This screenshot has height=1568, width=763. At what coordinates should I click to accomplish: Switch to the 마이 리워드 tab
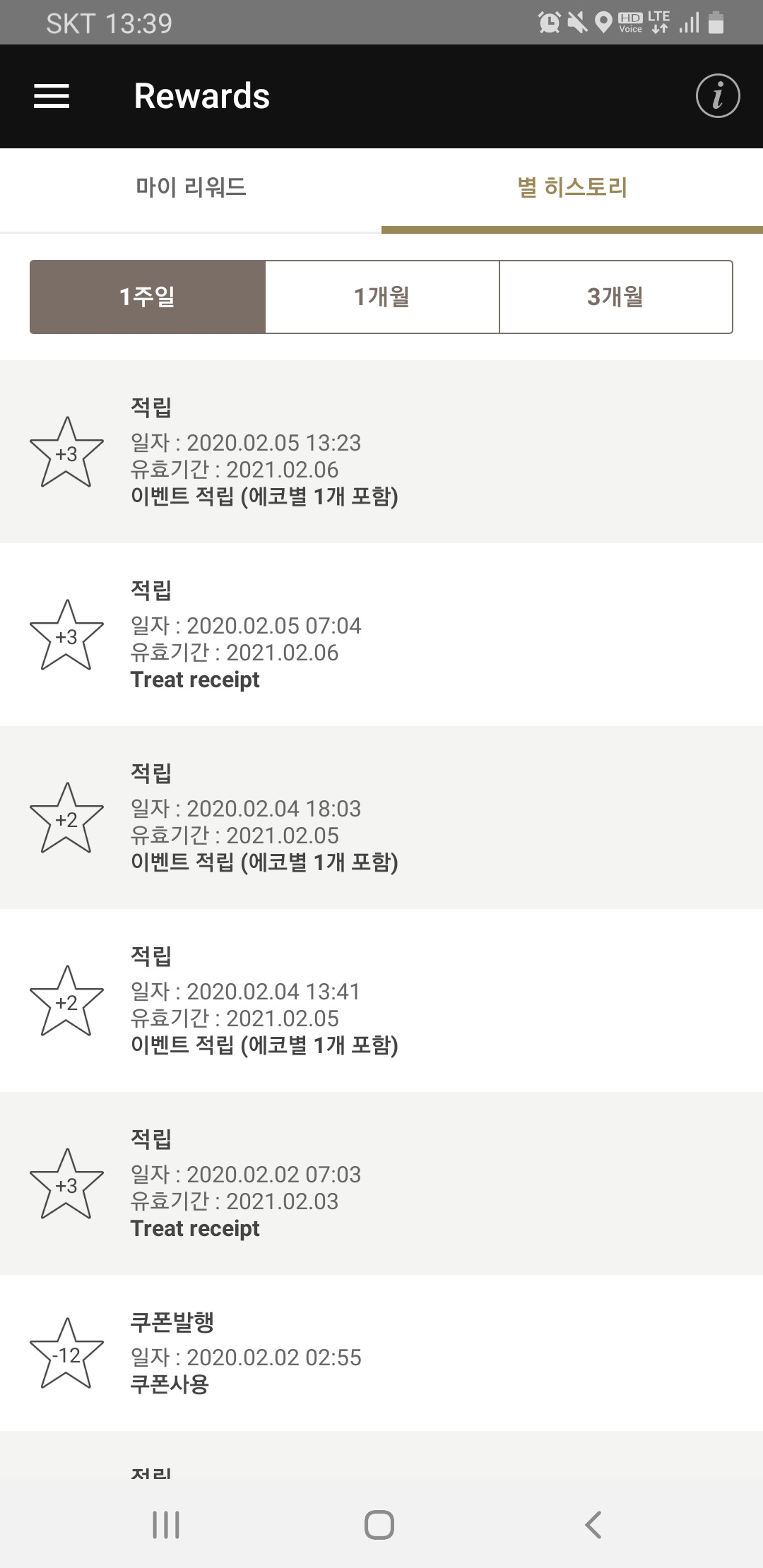coord(191,188)
